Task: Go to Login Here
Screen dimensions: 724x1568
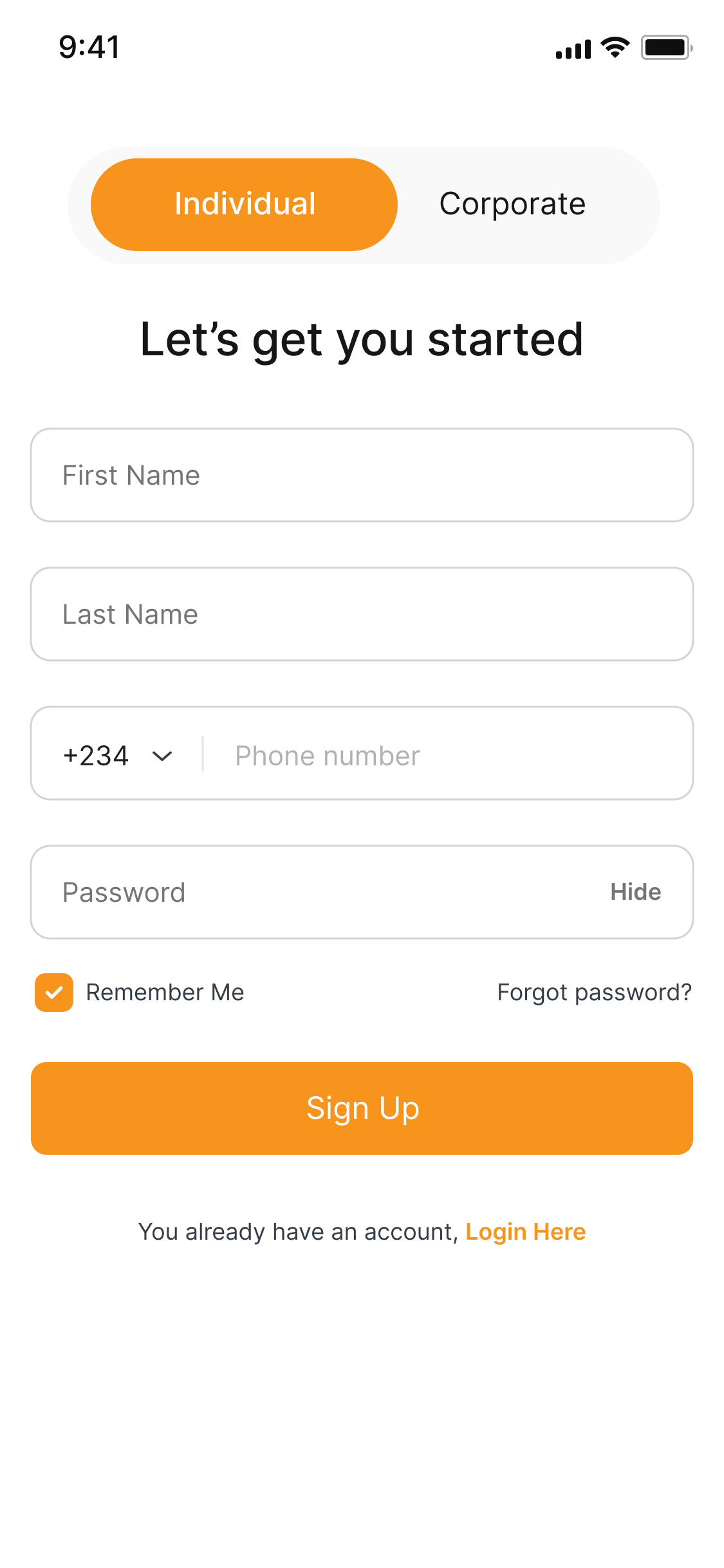Action: 525,1232
